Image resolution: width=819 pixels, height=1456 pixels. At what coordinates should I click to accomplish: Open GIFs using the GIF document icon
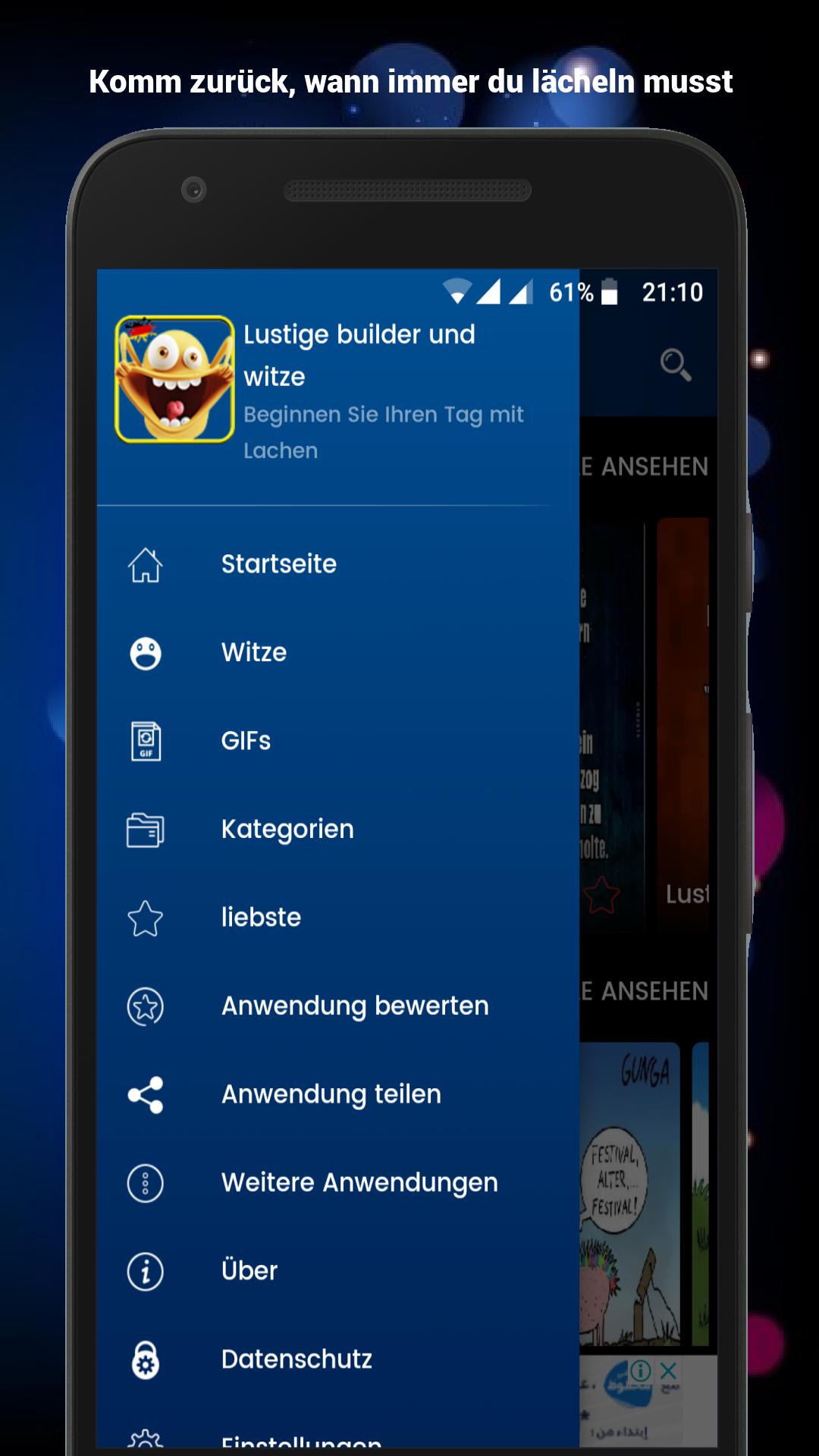coord(146,741)
